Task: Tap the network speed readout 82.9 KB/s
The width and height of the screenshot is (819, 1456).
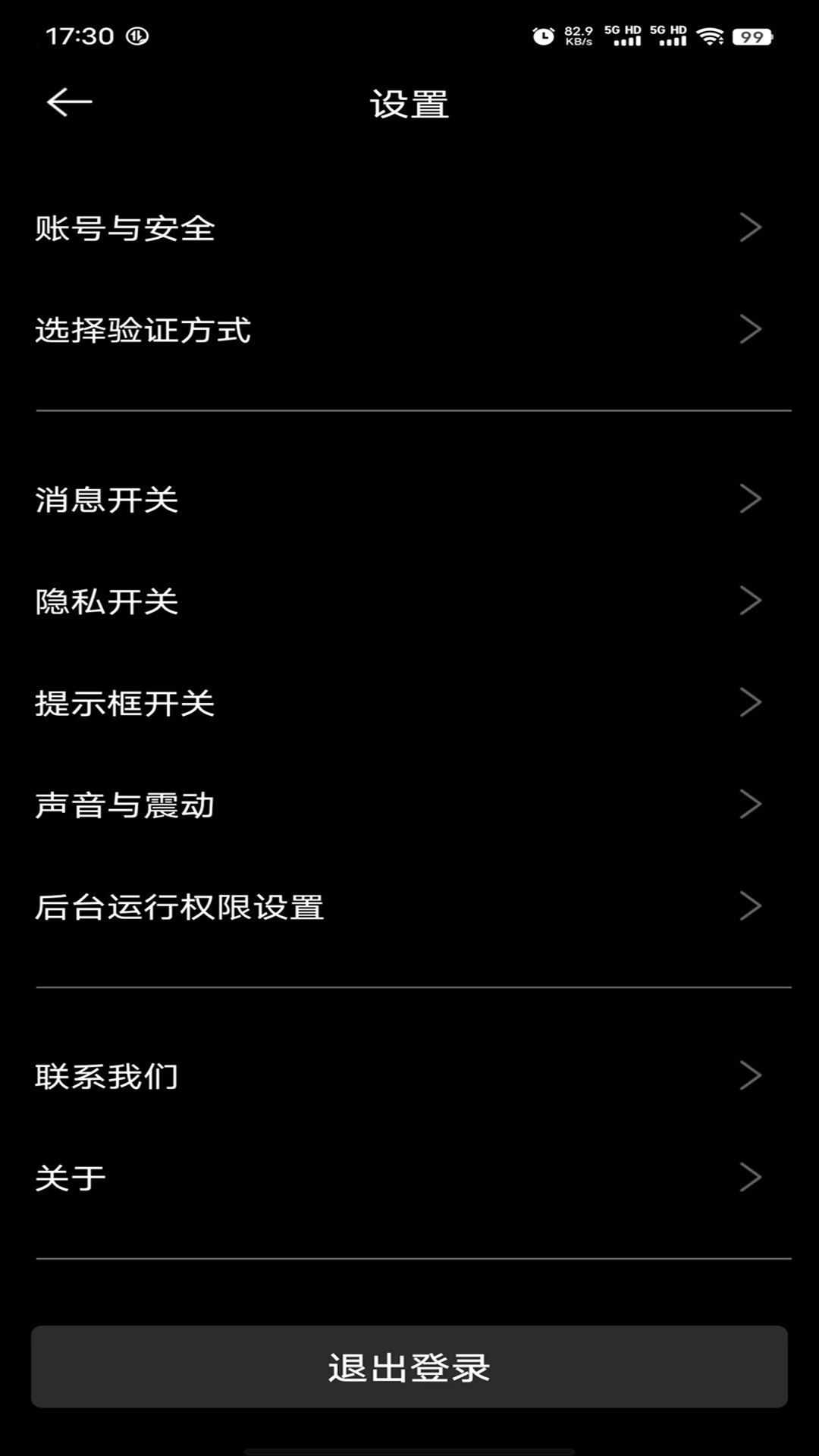Action: pyautogui.click(x=578, y=35)
